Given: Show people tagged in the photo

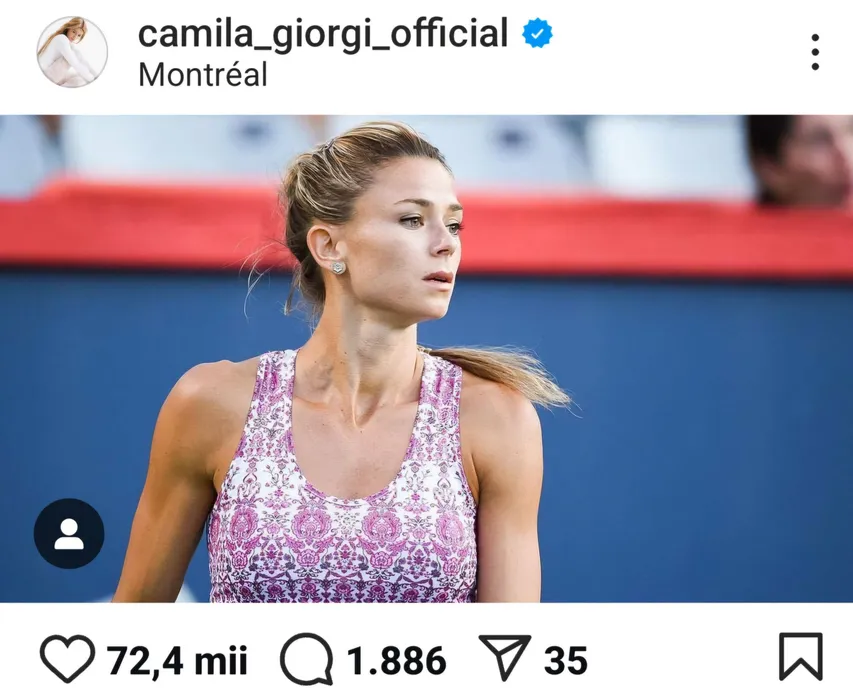Looking at the screenshot, I should click(69, 533).
